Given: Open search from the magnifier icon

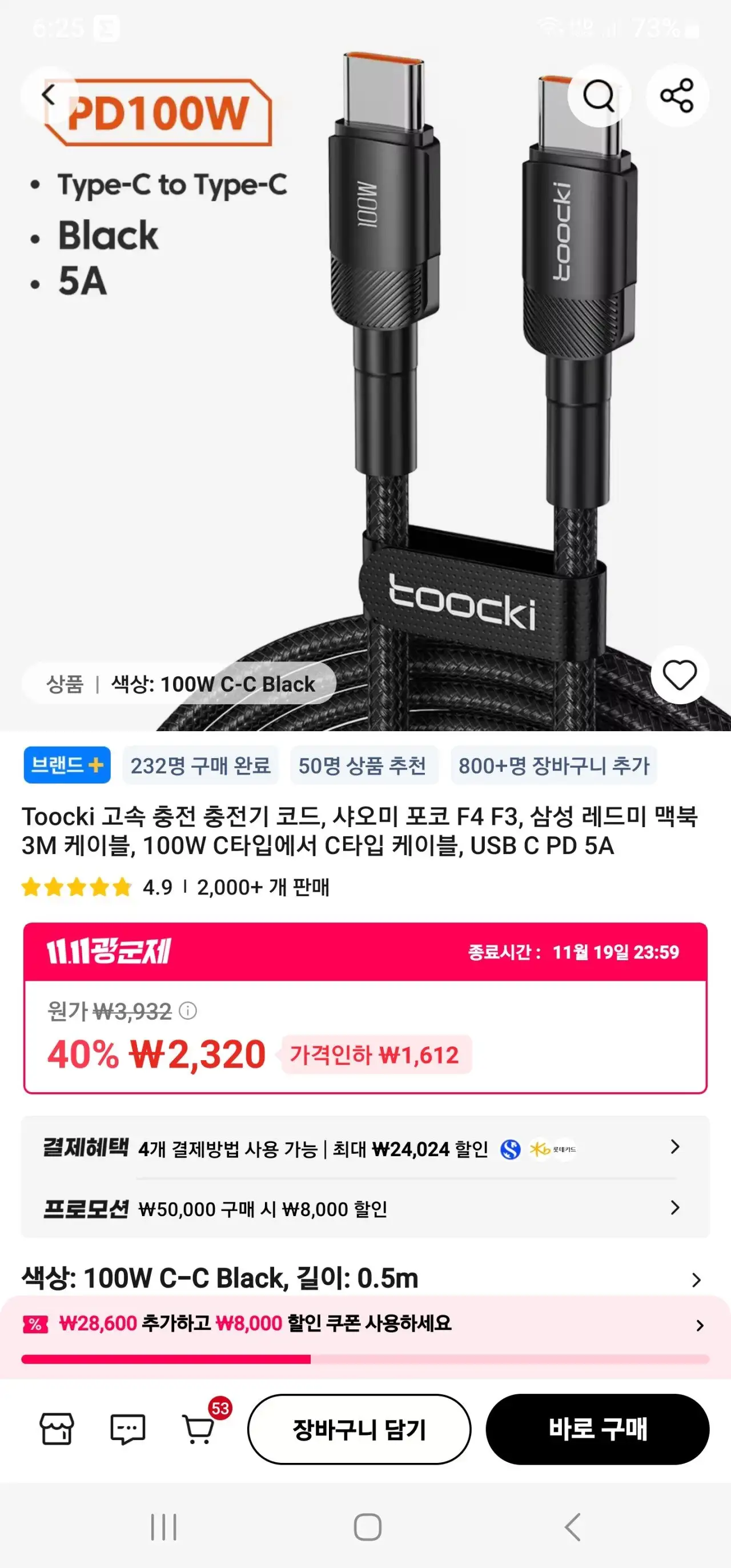Looking at the screenshot, I should pyautogui.click(x=599, y=95).
